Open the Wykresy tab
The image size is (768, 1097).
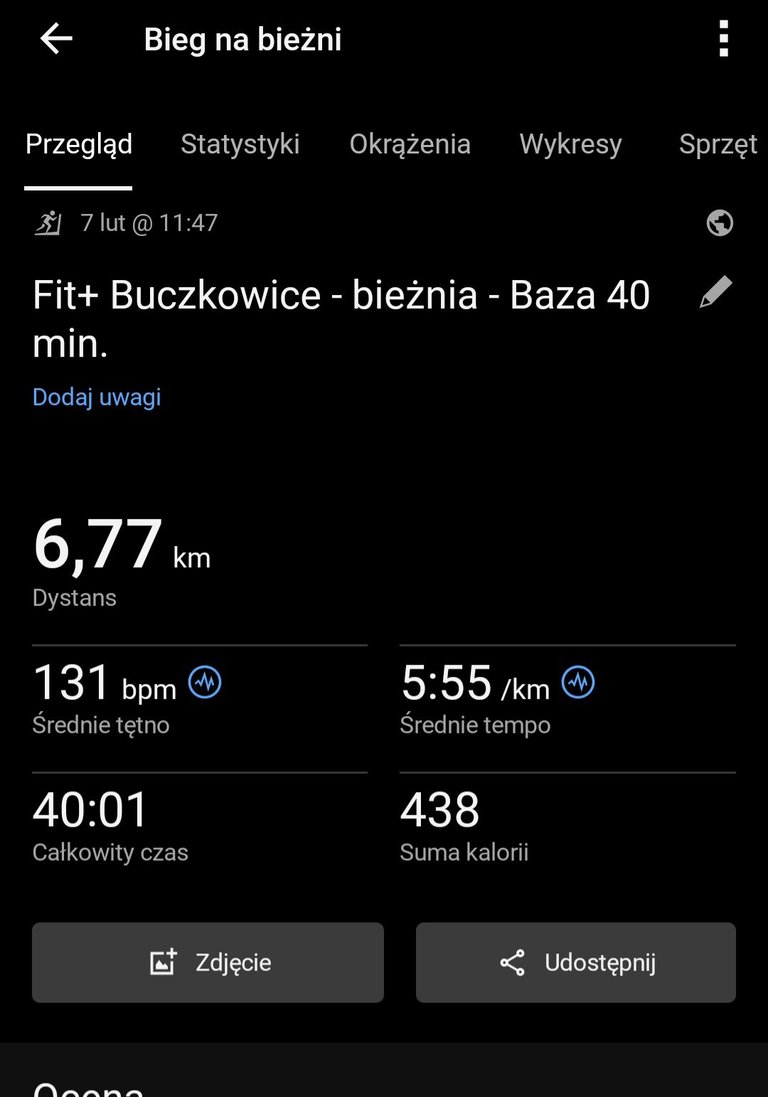click(x=570, y=144)
